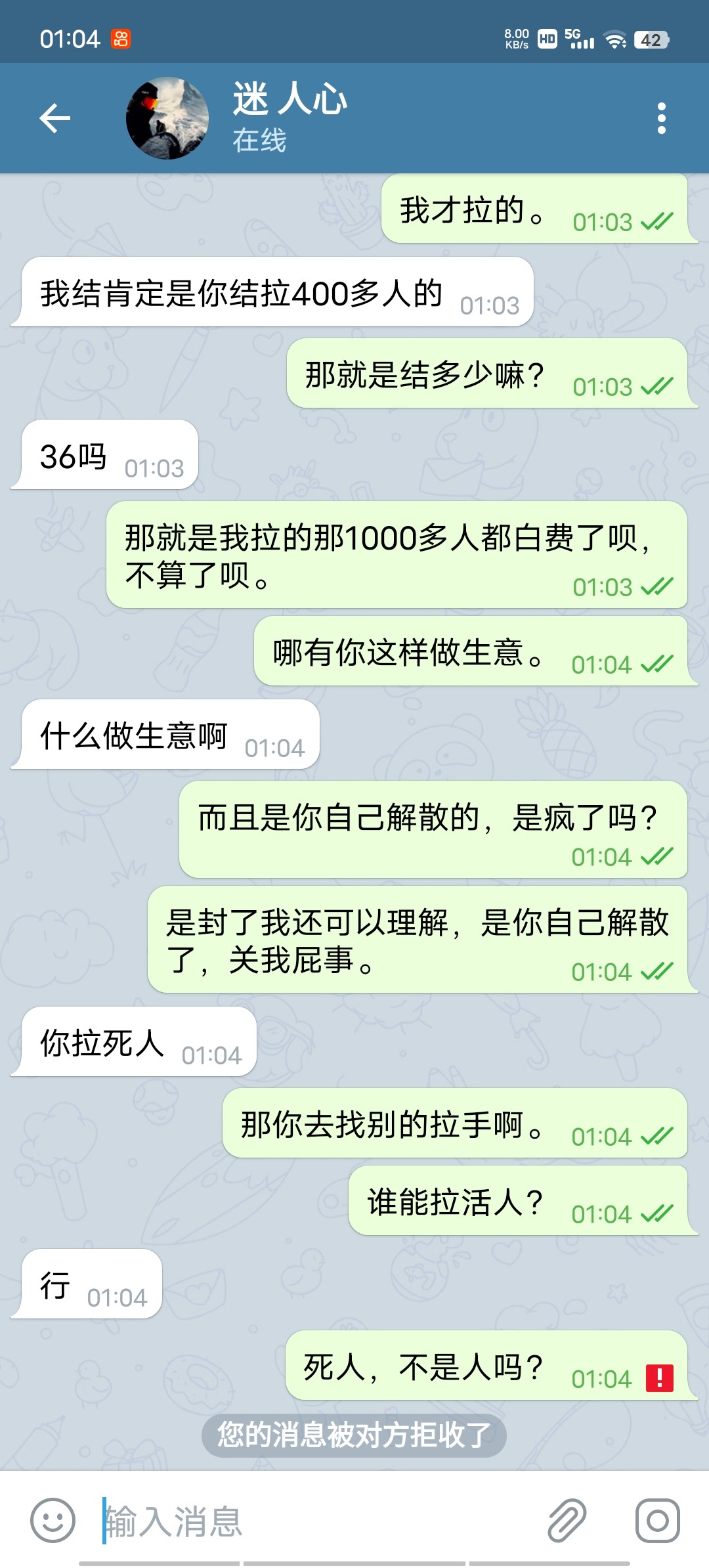Tap the back arrow to exit chat
The width and height of the screenshot is (709, 1568).
pos(54,117)
